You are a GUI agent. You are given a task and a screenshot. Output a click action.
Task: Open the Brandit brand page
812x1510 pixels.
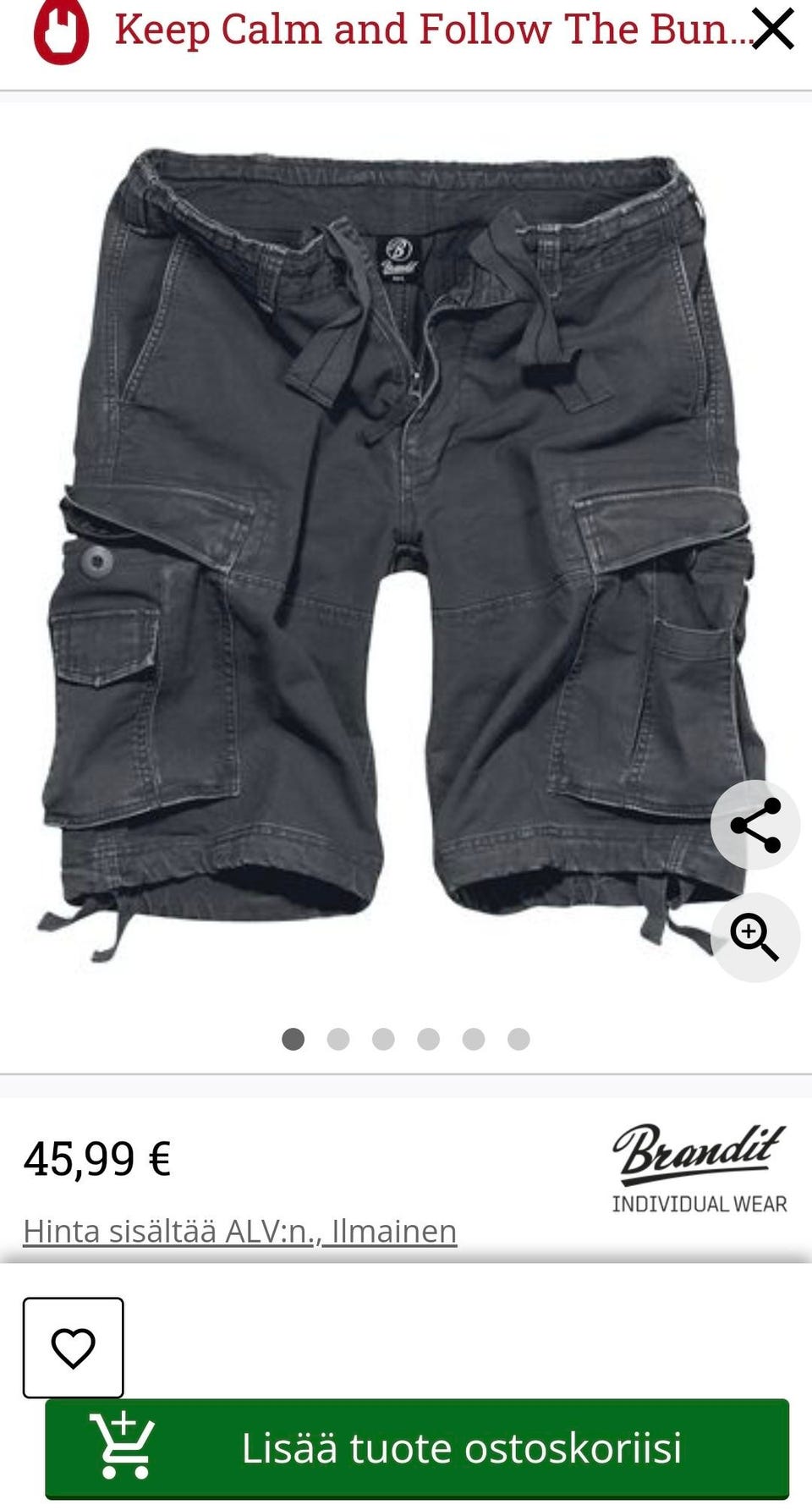click(700, 1167)
